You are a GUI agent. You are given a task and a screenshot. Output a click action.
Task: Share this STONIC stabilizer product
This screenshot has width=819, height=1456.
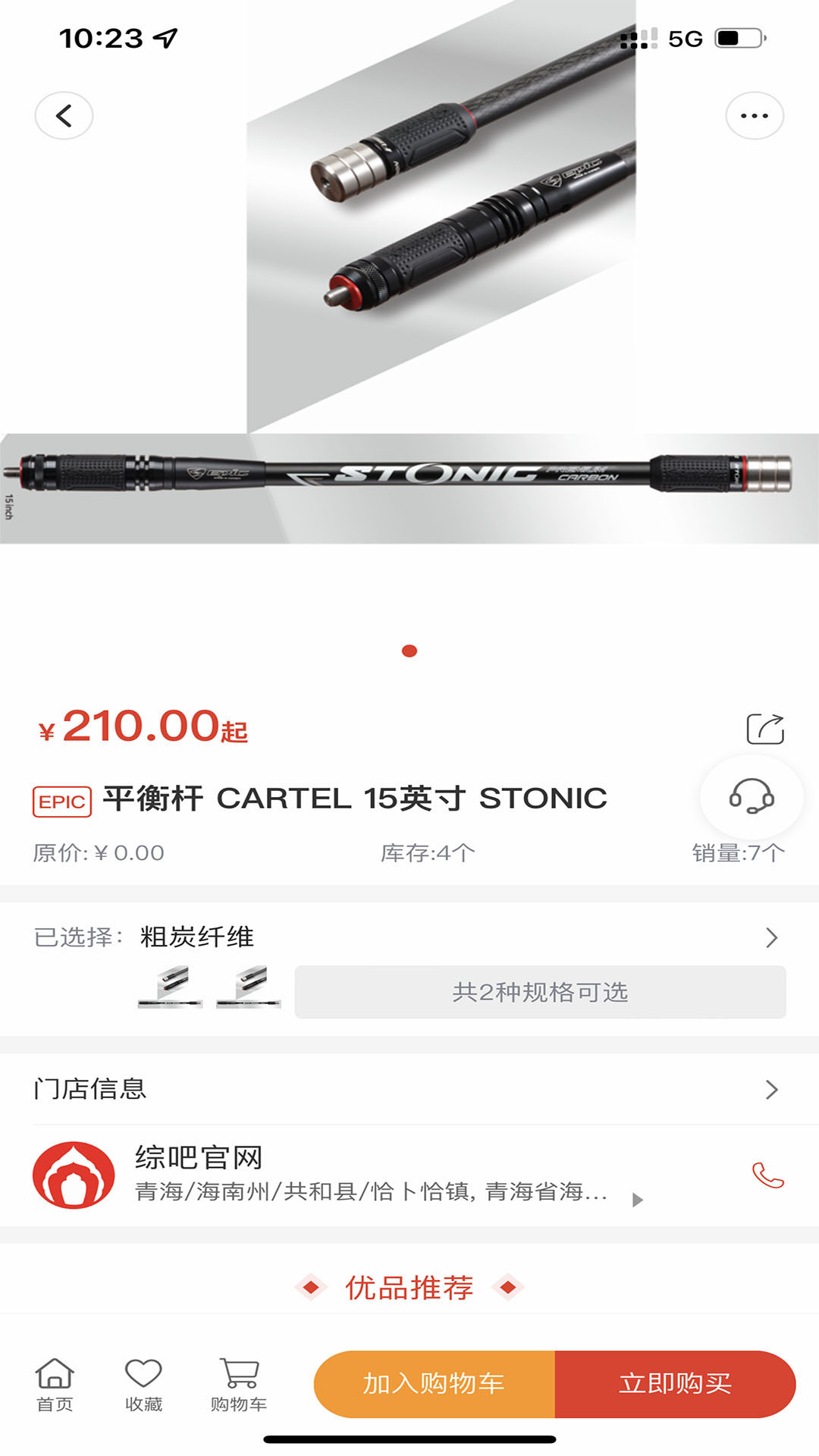764,729
